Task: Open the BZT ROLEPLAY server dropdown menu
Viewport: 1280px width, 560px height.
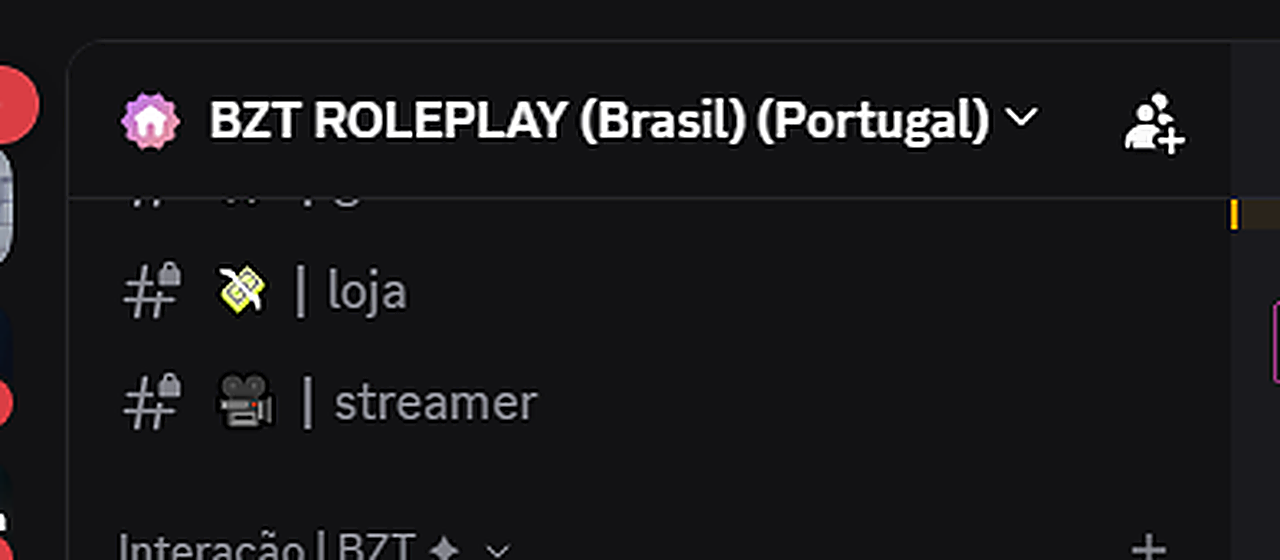Action: click(x=598, y=121)
